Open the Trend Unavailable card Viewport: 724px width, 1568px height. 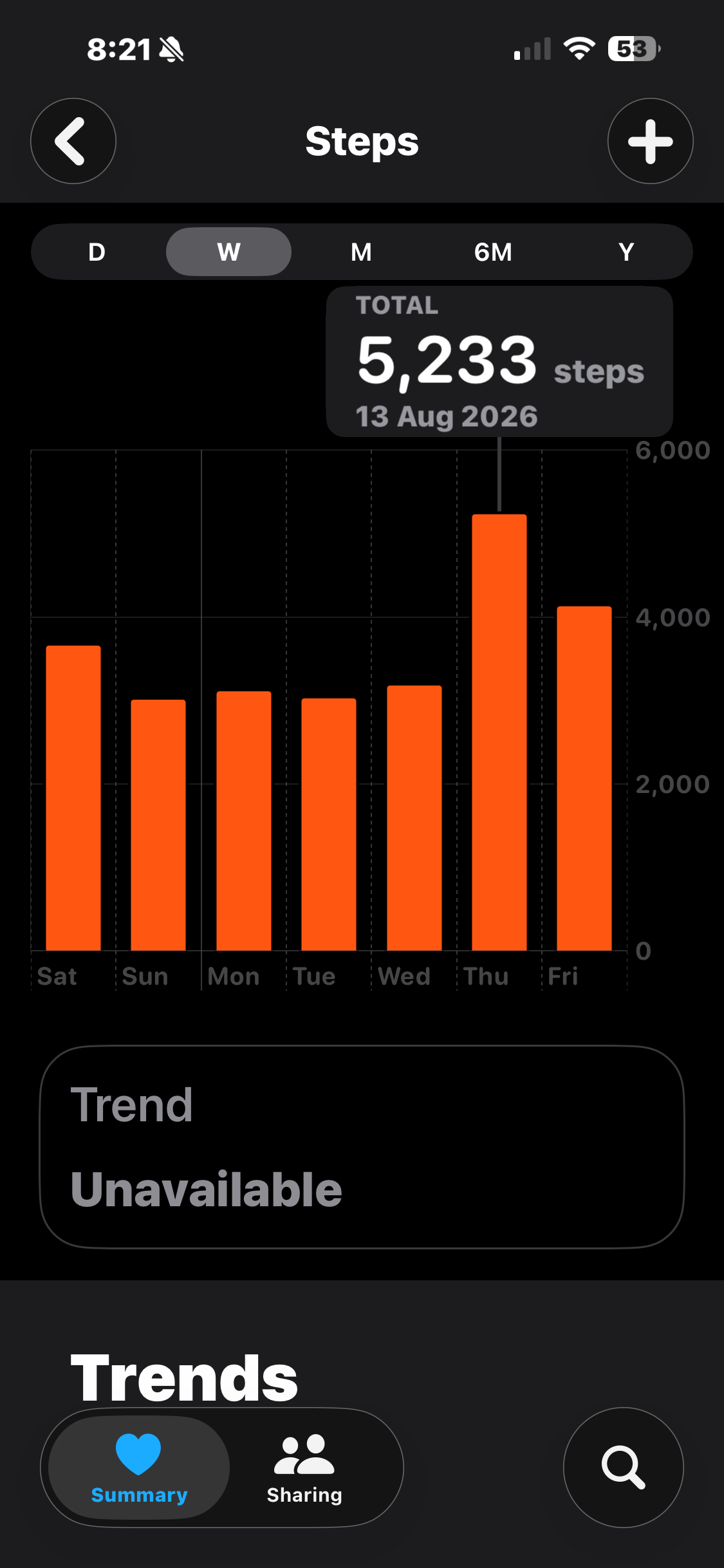362,1147
